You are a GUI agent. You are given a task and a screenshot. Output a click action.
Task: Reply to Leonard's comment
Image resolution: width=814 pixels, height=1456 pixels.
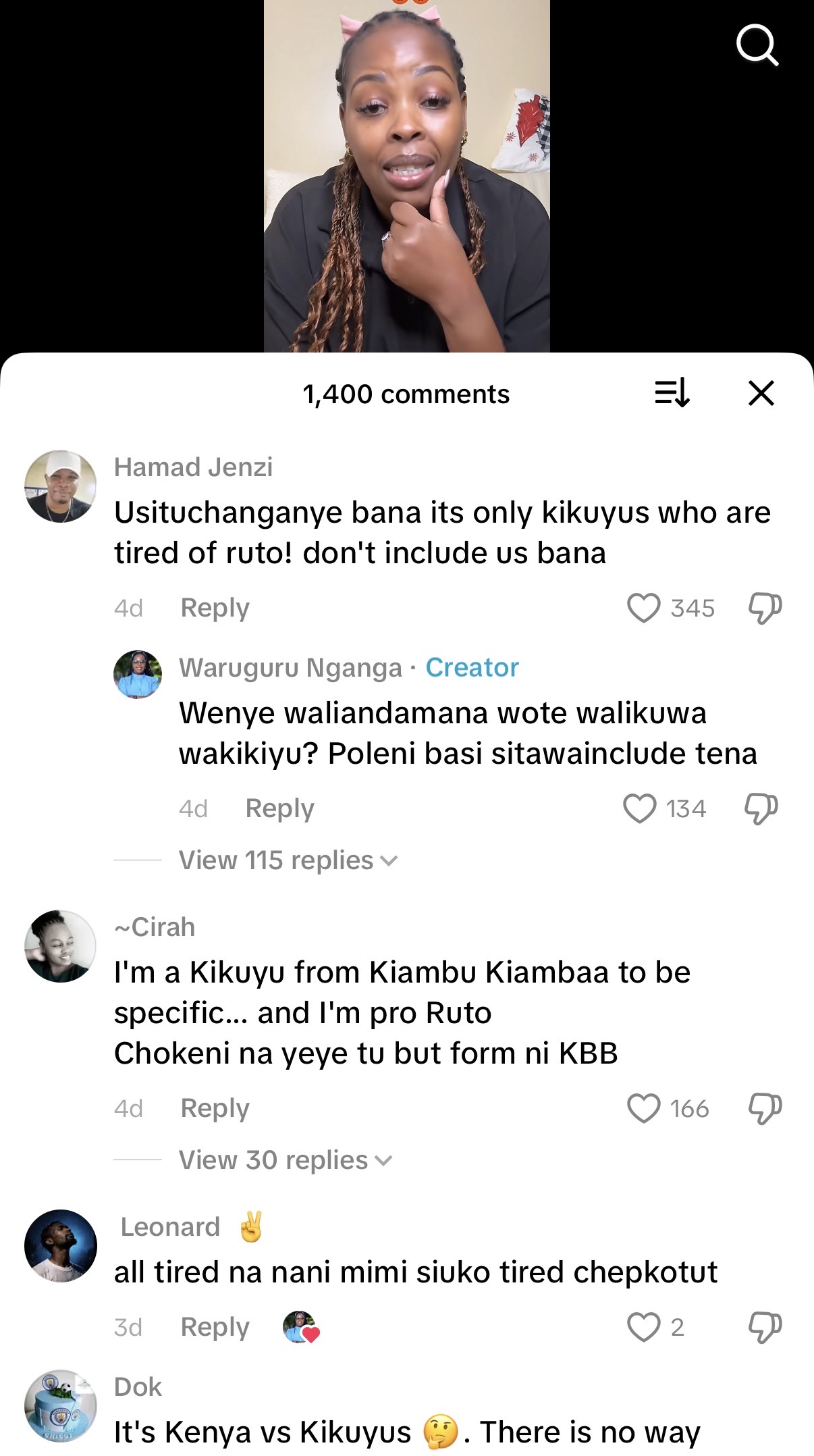pos(215,1327)
